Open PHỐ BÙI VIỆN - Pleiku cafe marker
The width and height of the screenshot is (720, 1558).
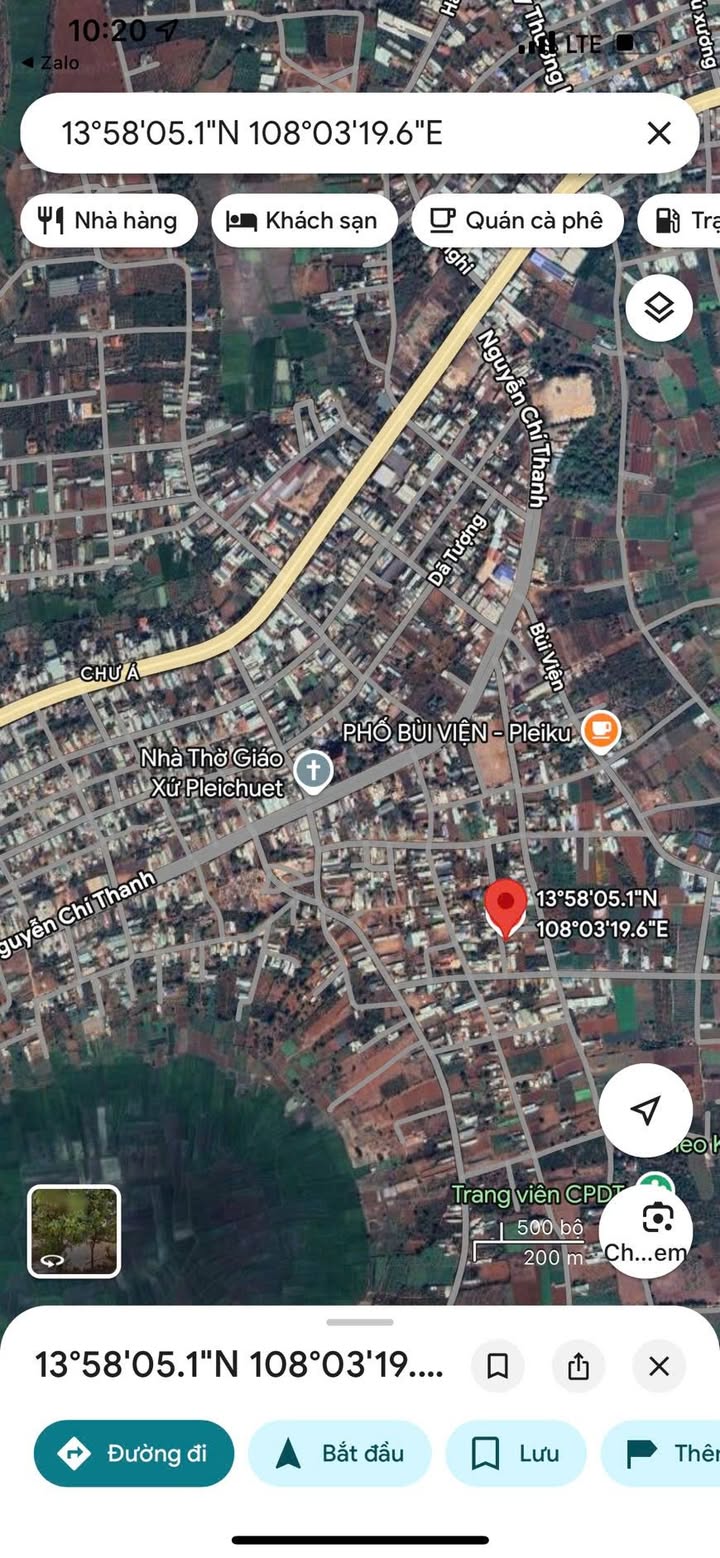tap(600, 732)
